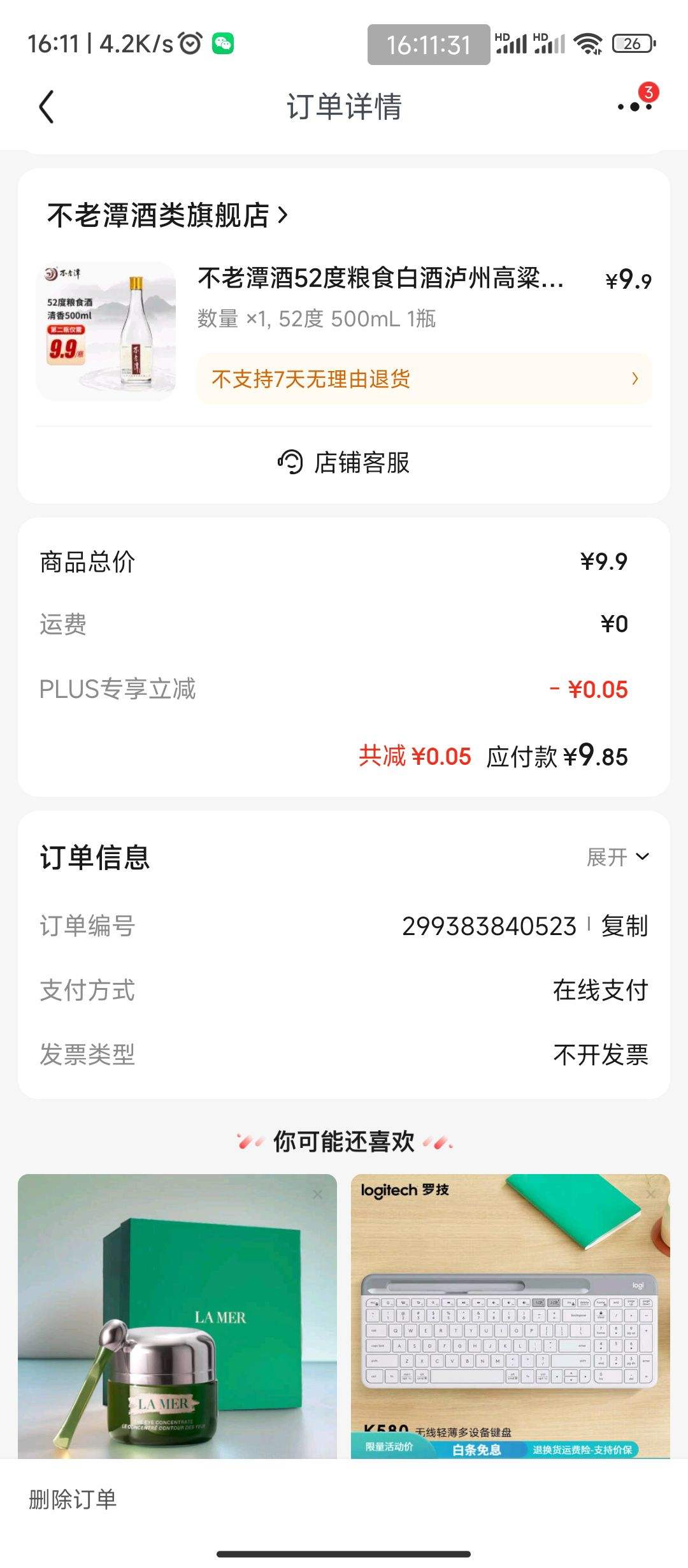
Task: Dismiss the LA MER recommendation card
Action: tap(317, 1194)
